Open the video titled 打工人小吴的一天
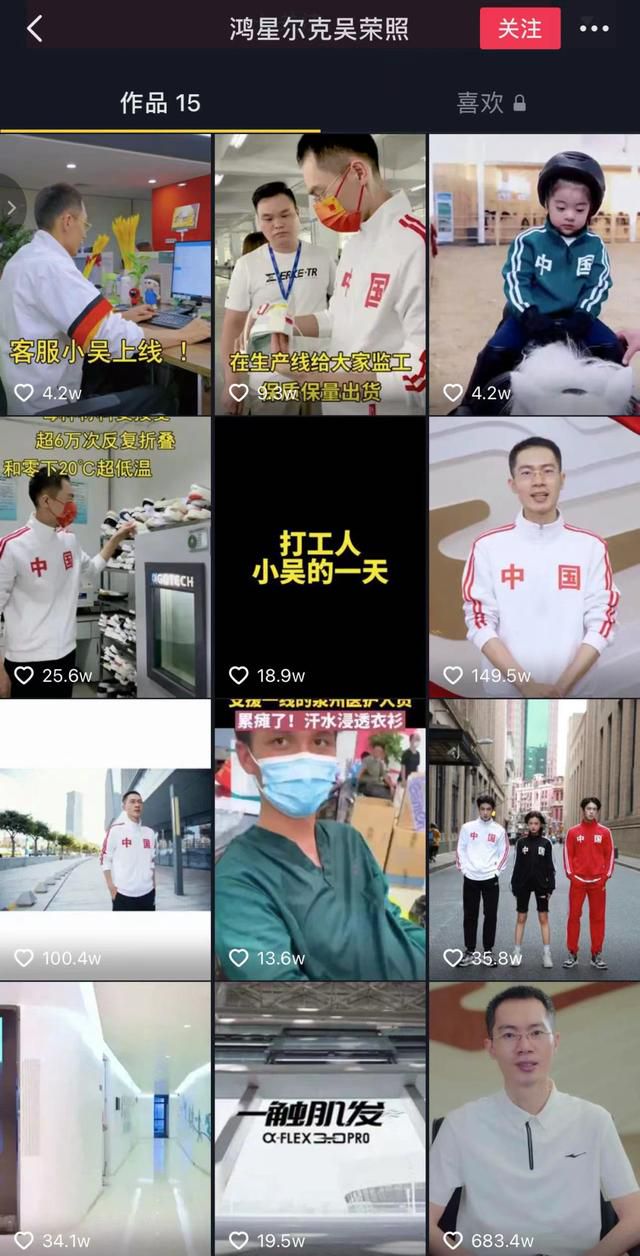This screenshot has width=640, height=1256. click(x=320, y=558)
